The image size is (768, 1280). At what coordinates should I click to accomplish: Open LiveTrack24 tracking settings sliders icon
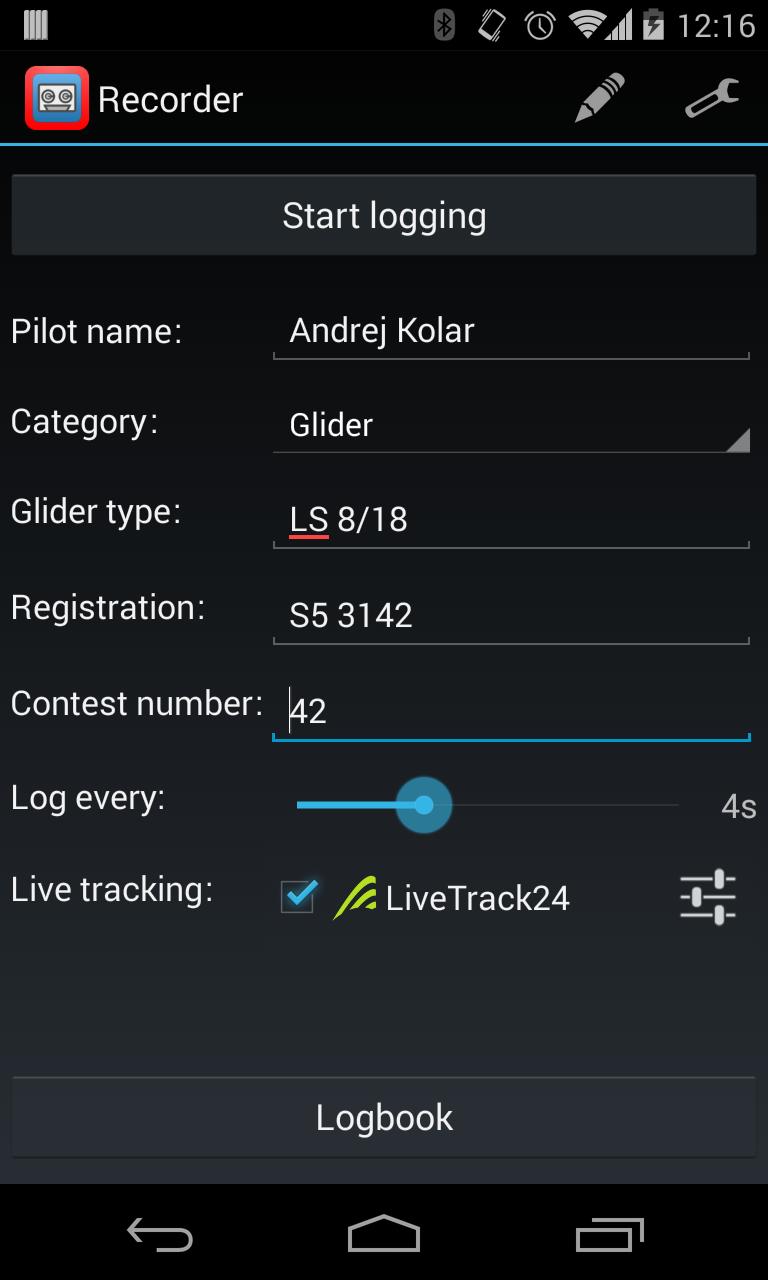(x=708, y=897)
